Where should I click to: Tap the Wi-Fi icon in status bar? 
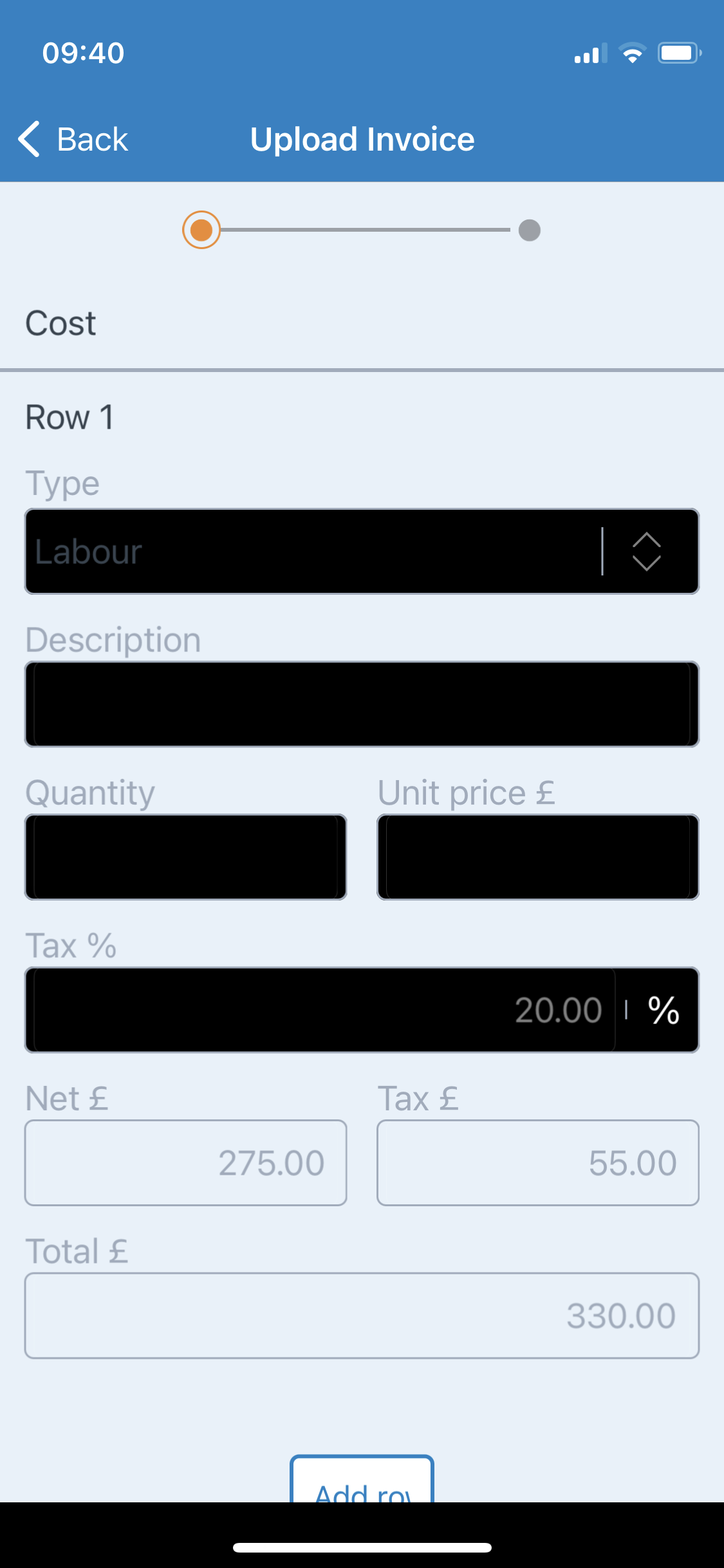click(633, 53)
